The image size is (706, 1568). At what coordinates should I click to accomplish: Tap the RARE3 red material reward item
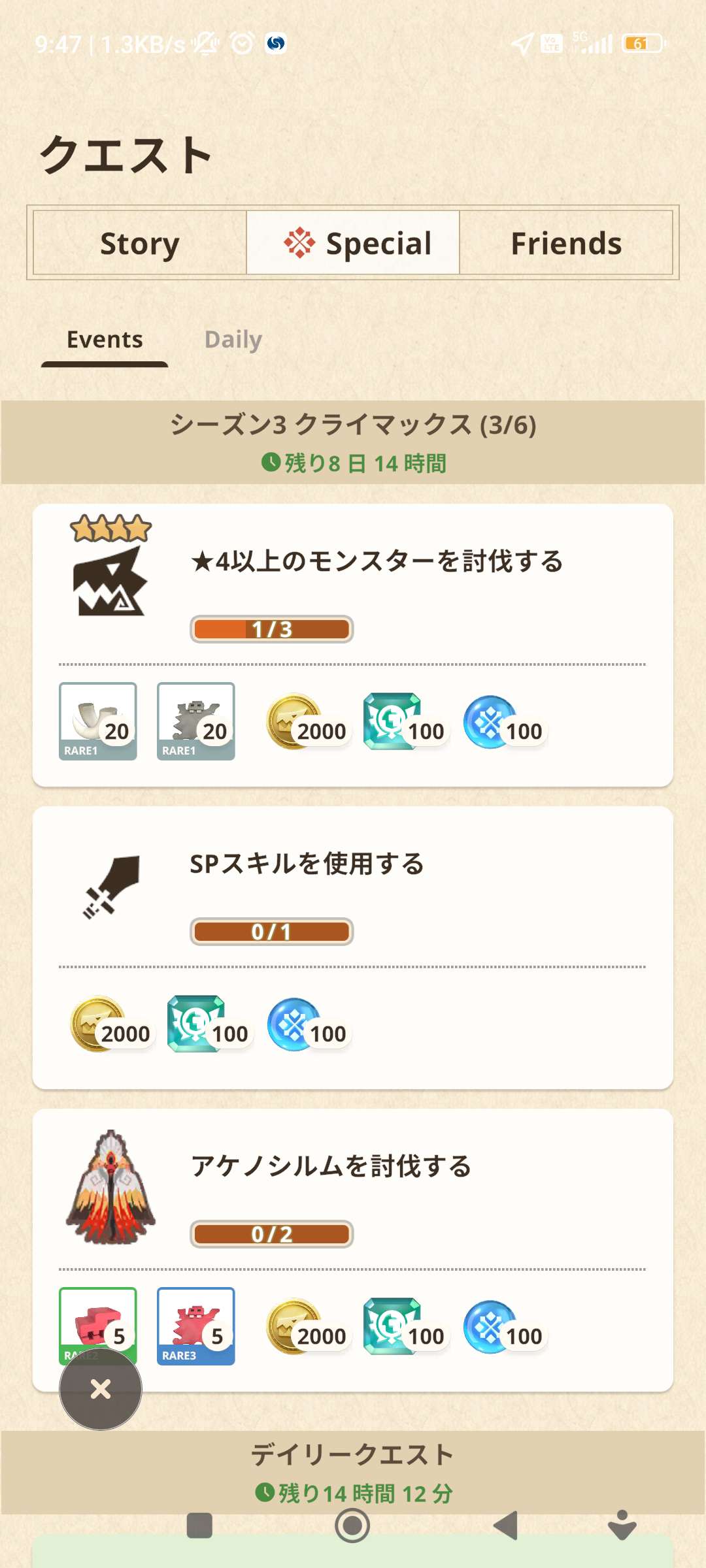click(196, 1326)
